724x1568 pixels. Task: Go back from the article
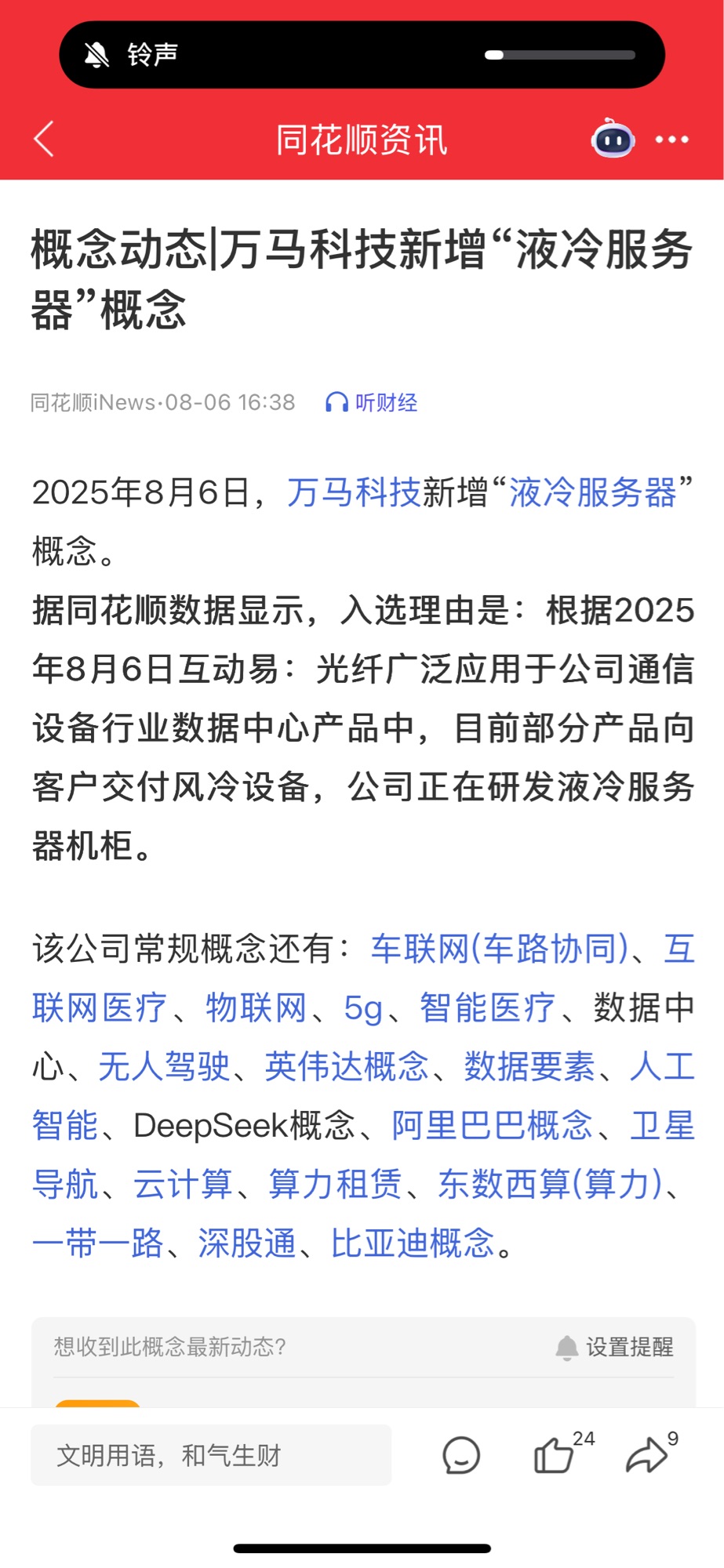click(x=45, y=140)
